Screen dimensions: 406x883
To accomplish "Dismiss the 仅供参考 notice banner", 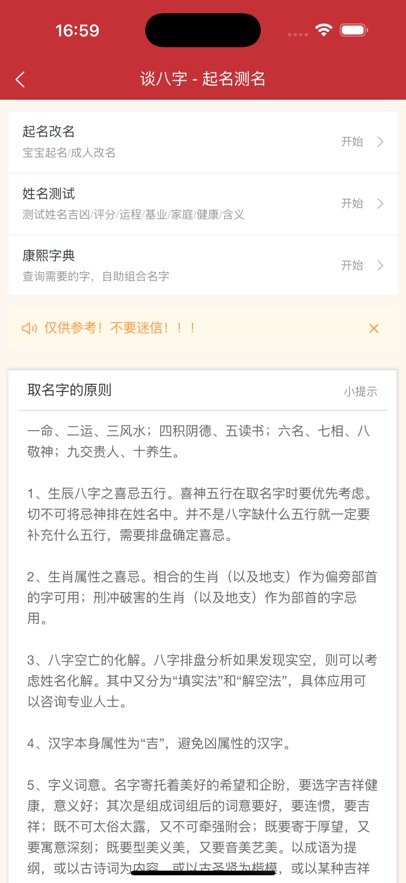I will click(x=374, y=328).
